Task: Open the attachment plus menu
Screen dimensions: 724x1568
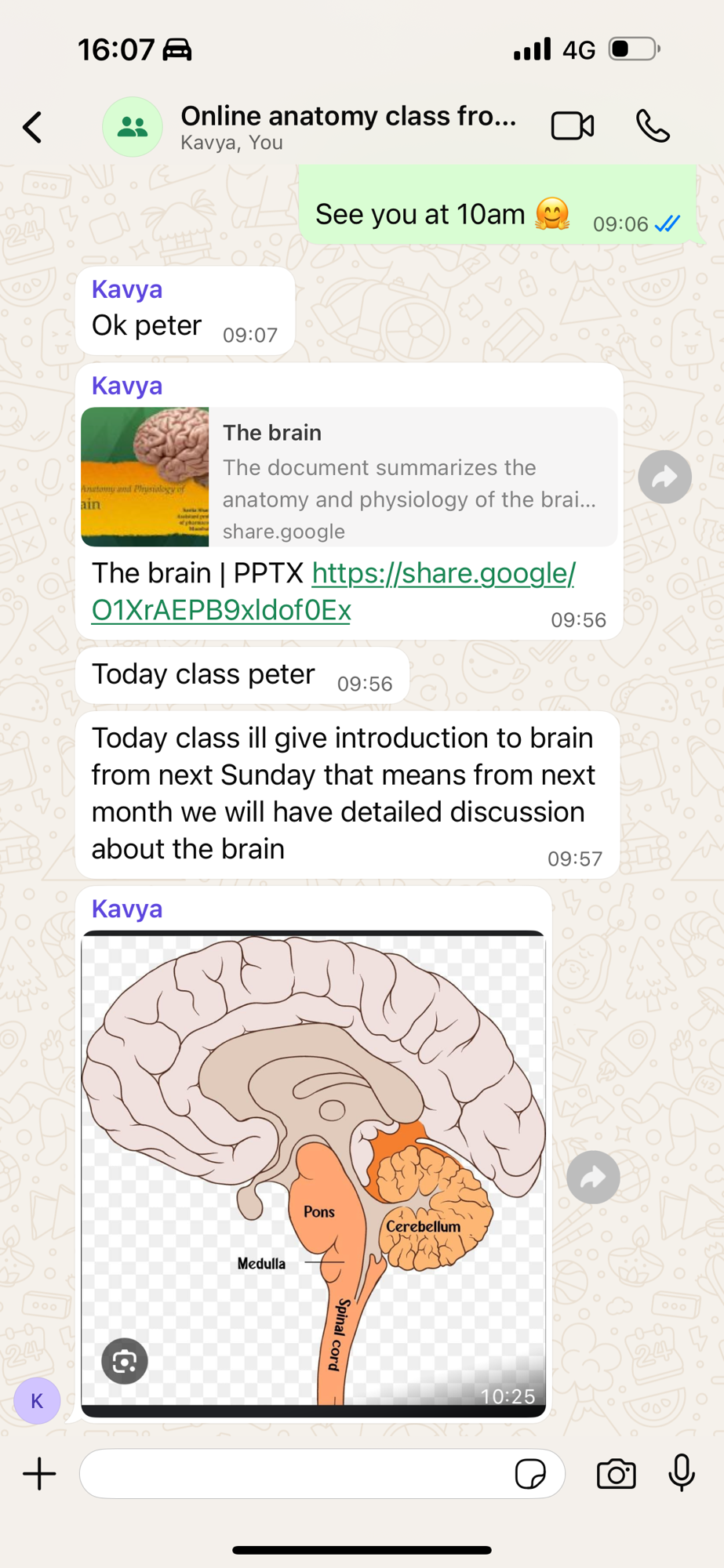Action: (39, 1474)
